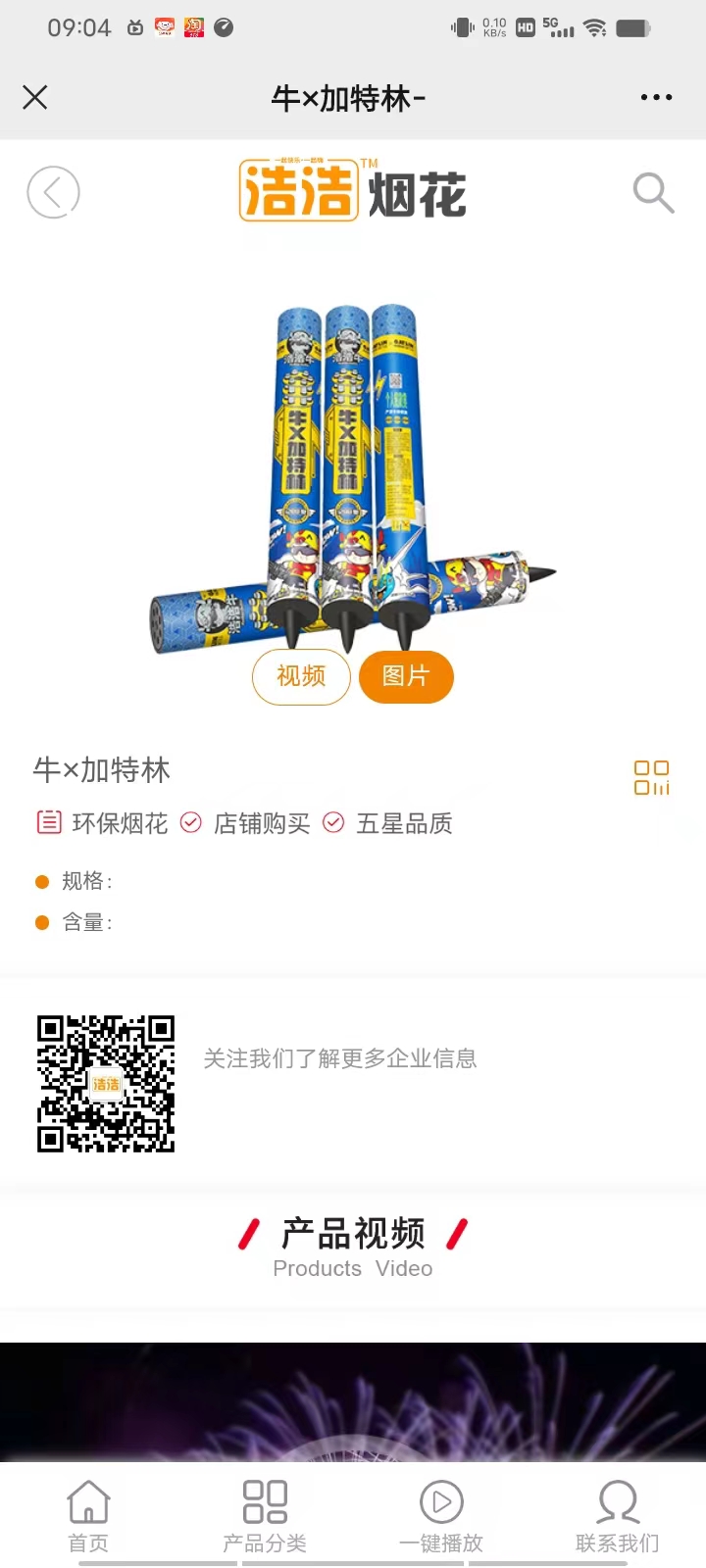This screenshot has width=706, height=1568.
Task: Open the 联系我们 tab
Action: [618, 1516]
